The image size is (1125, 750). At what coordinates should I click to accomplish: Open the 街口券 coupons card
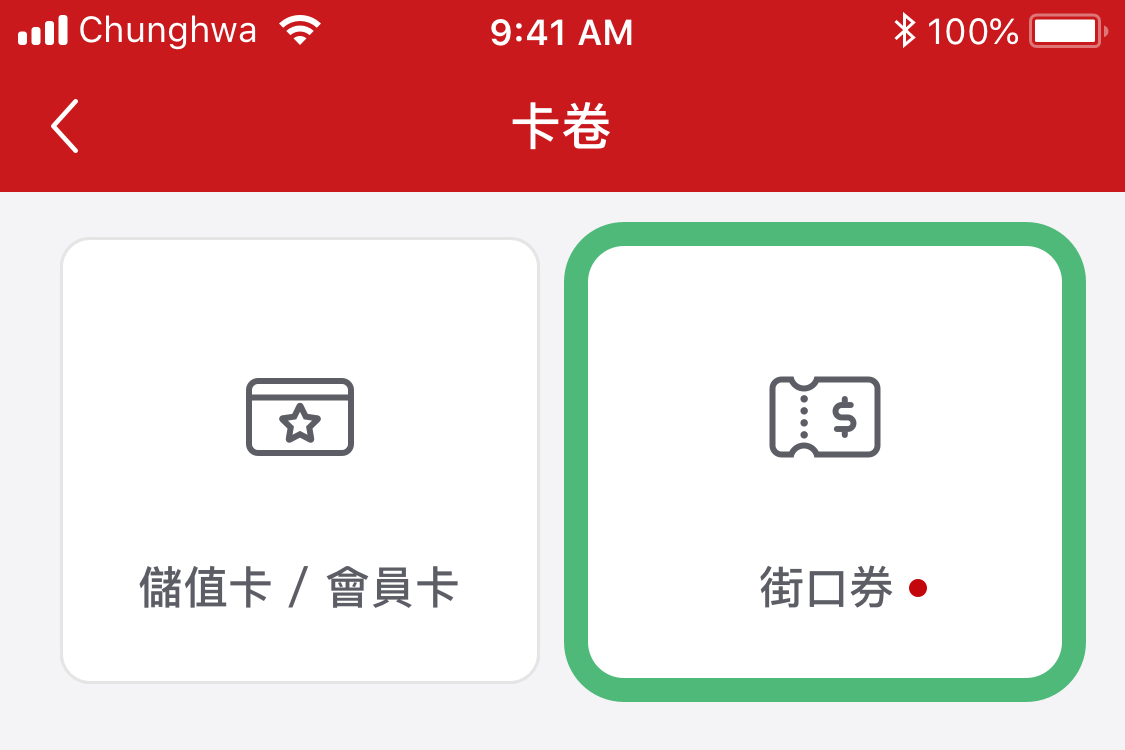(825, 460)
